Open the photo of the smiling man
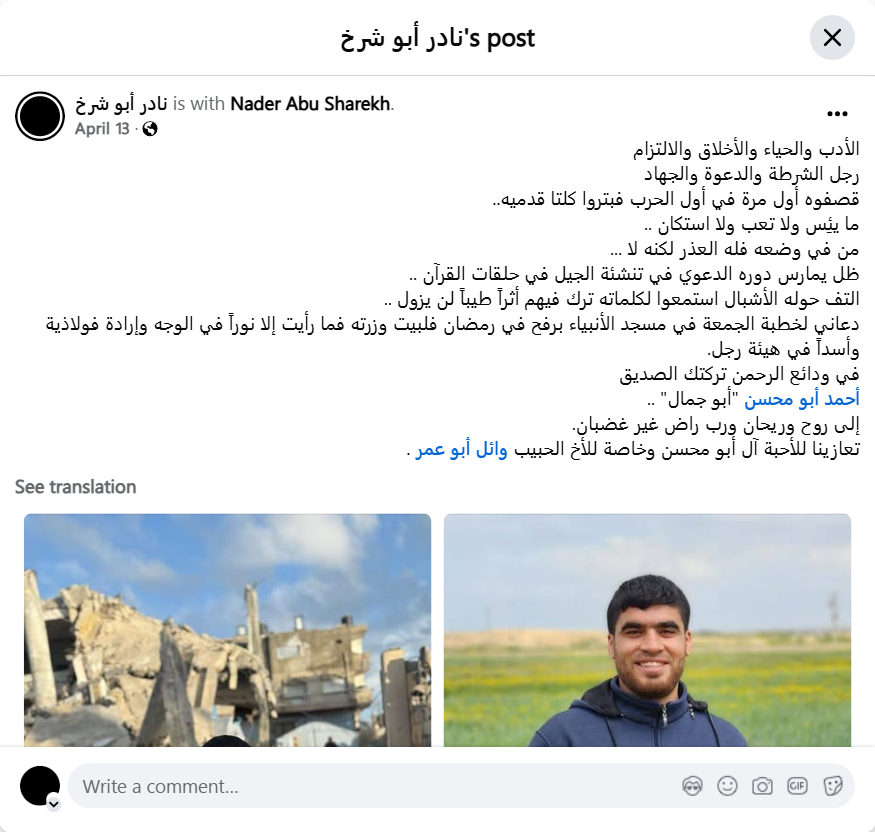This screenshot has height=832, width=875. tap(647, 630)
